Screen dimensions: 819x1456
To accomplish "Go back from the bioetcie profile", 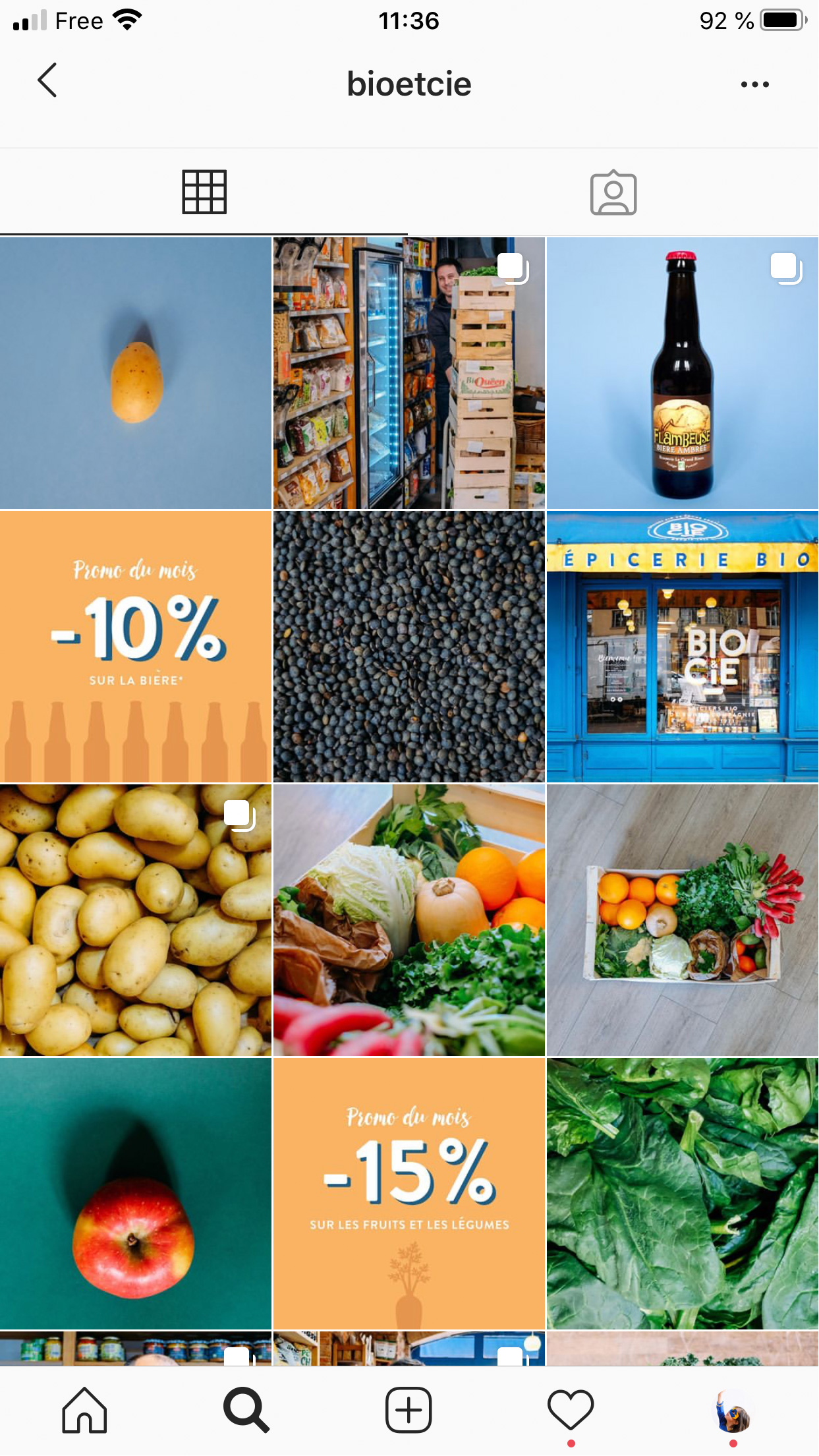I will click(47, 81).
